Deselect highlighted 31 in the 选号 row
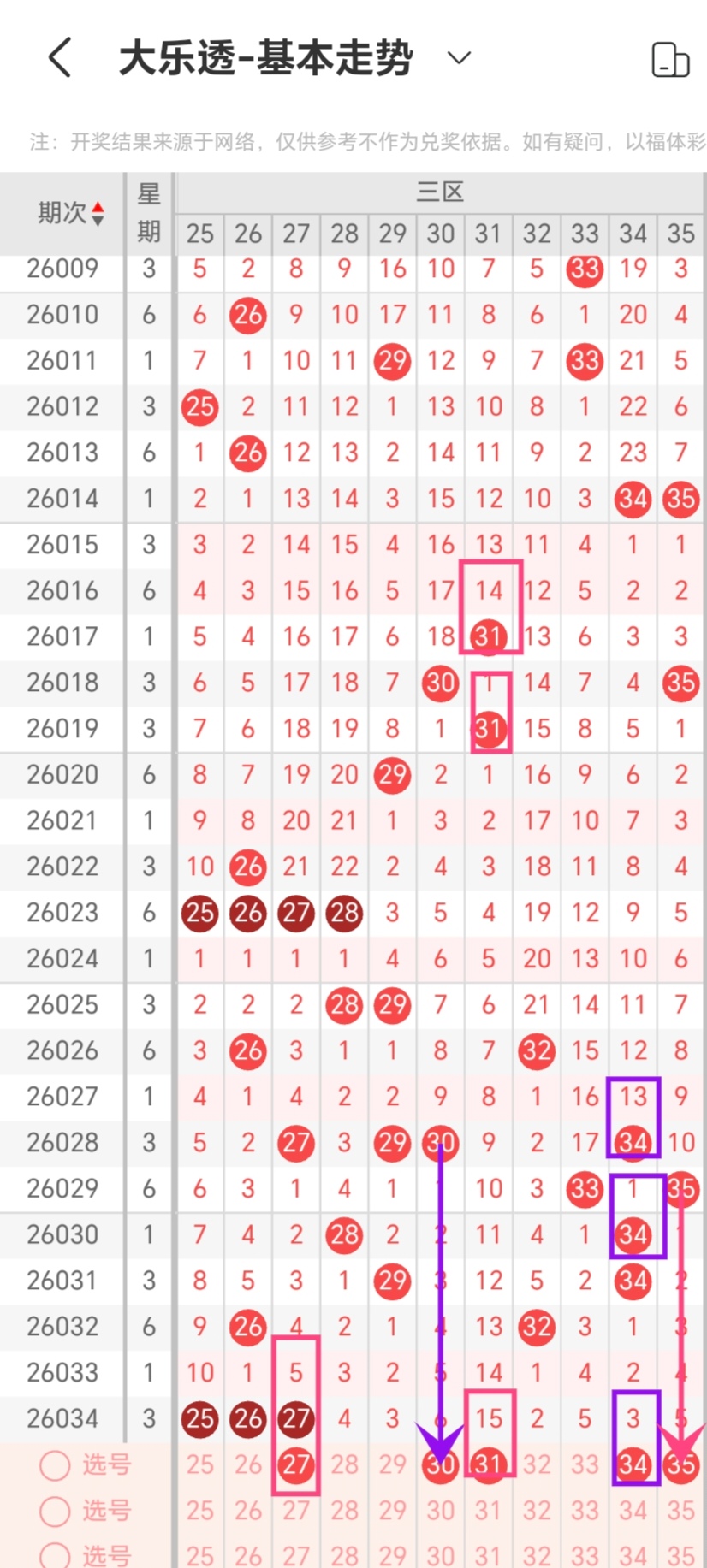 pos(489,1464)
